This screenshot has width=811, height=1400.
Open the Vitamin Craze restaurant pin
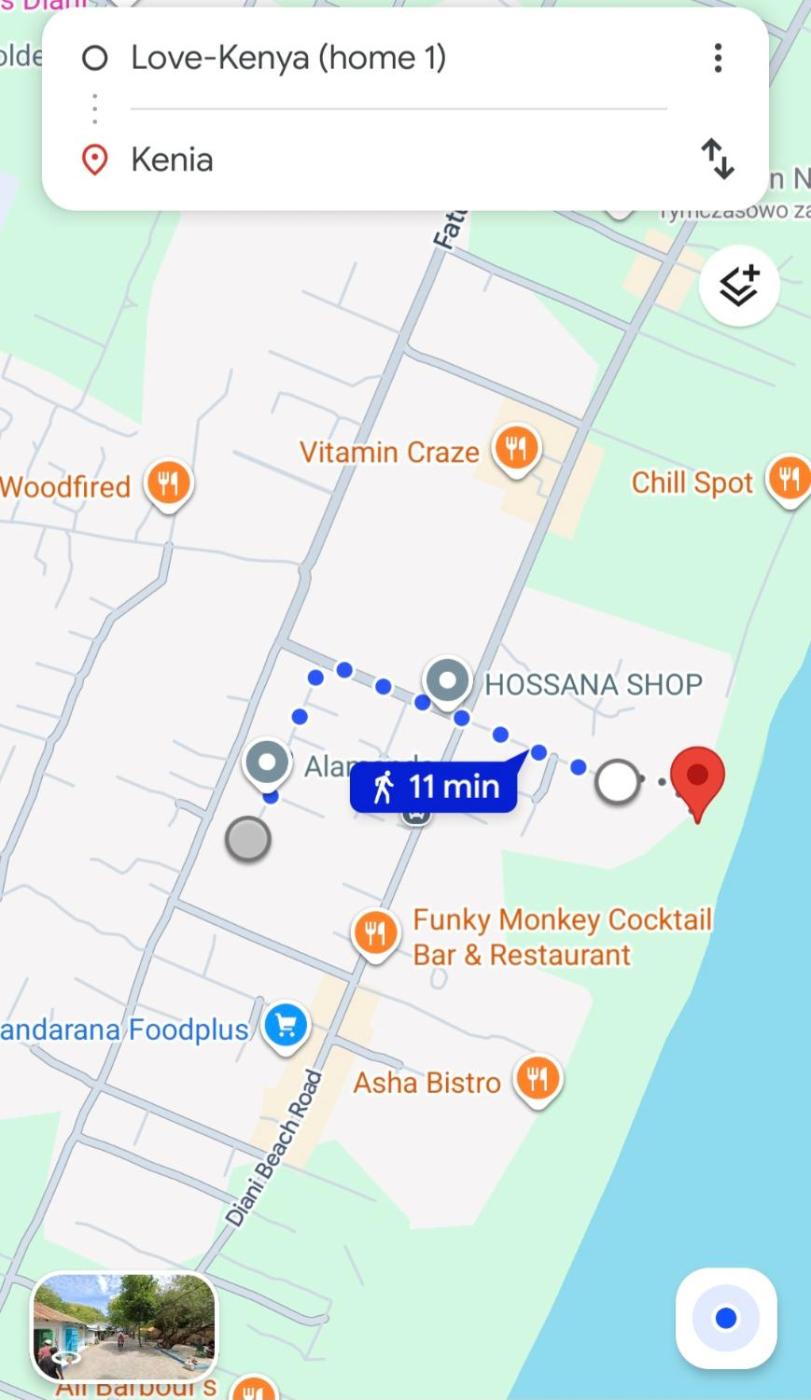(x=515, y=449)
